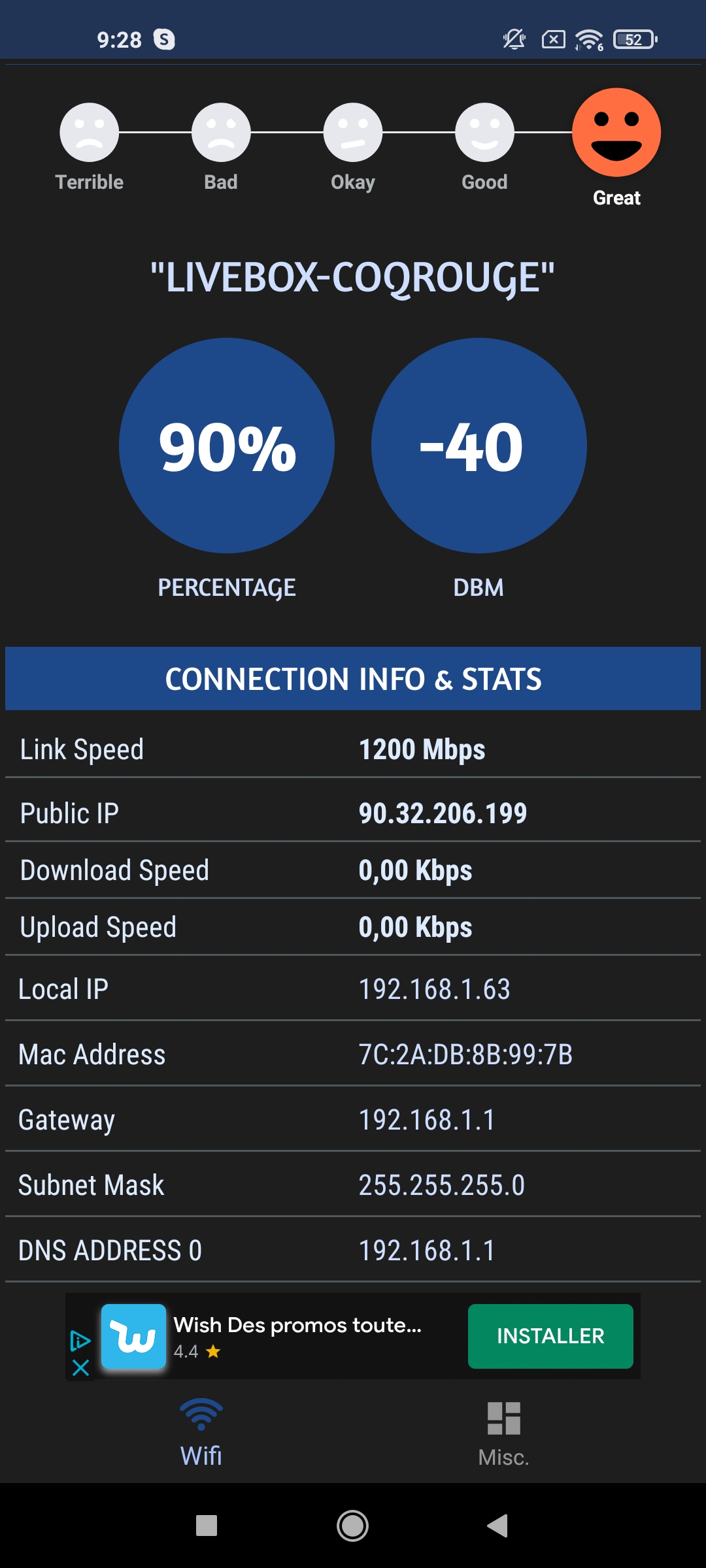Image resolution: width=706 pixels, height=1568 pixels.
Task: Select the Great rating smiley face
Action: (616, 132)
